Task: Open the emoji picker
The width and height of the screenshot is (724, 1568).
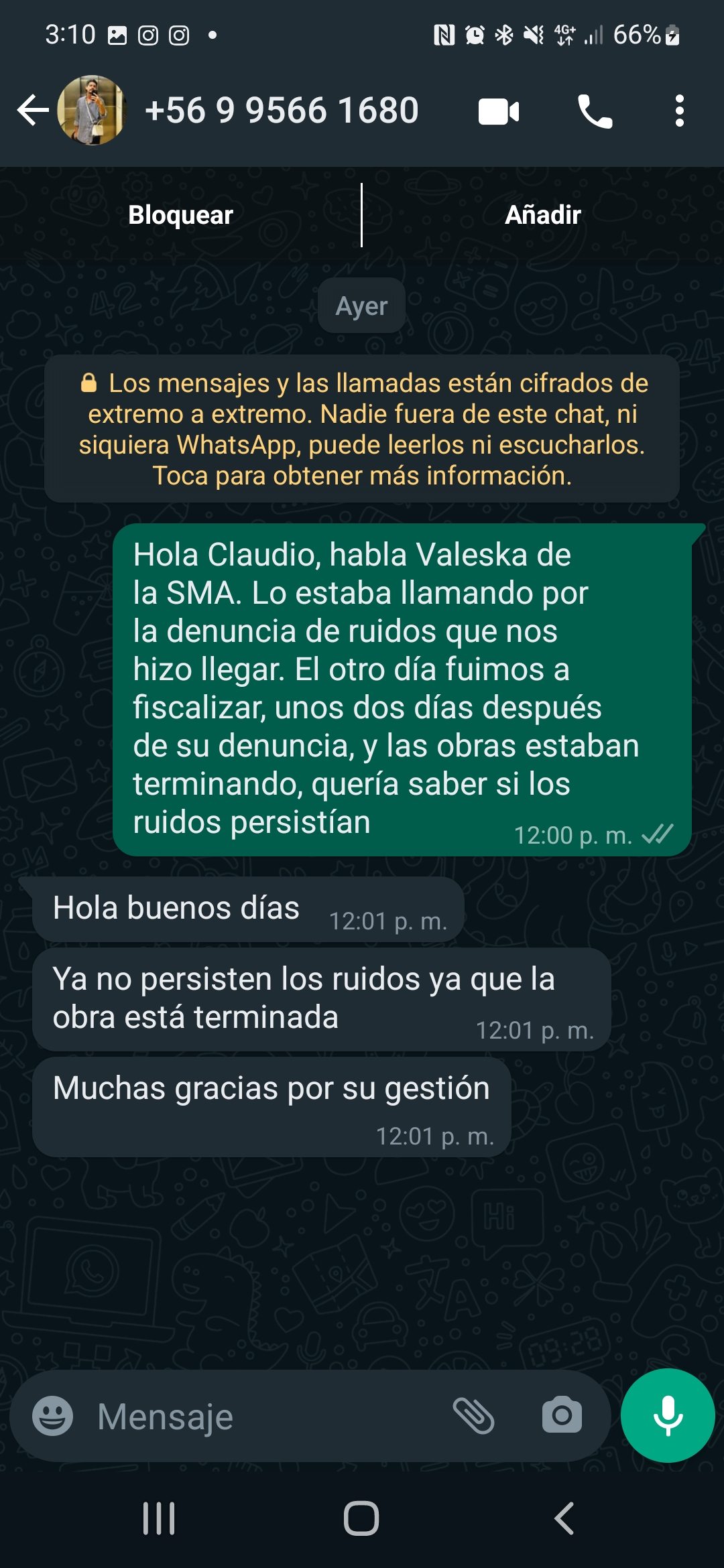Action: 52,1416
